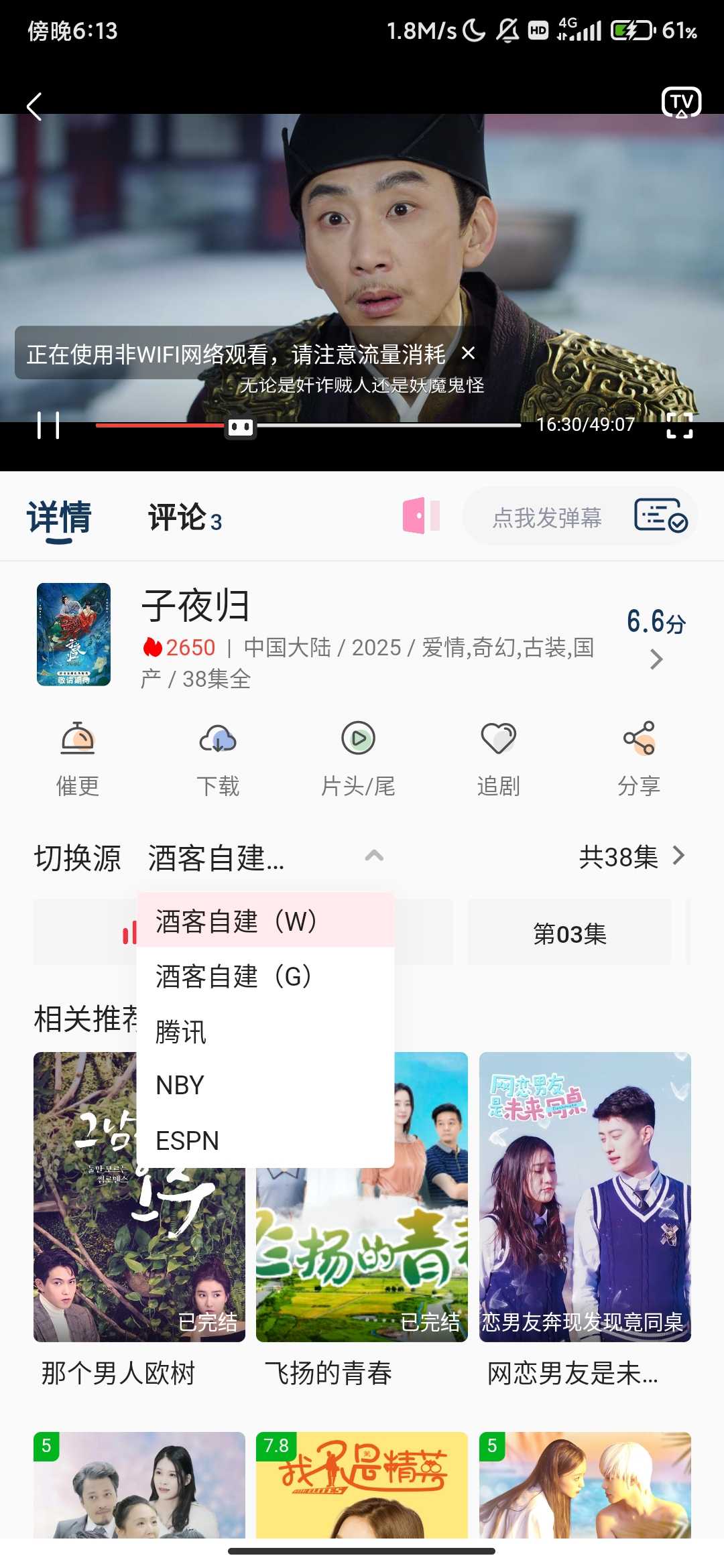Download this episode via 下载

[218, 759]
